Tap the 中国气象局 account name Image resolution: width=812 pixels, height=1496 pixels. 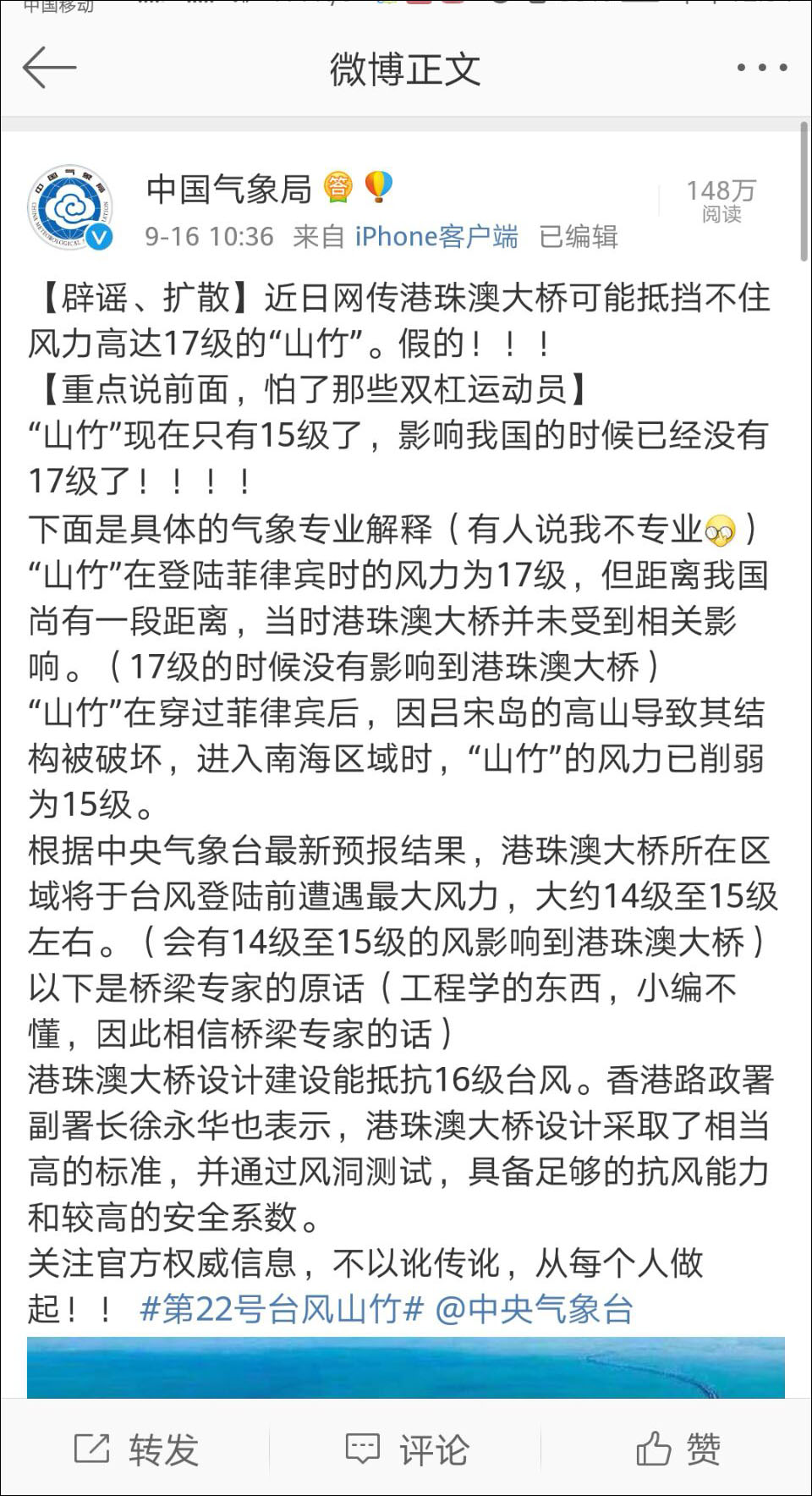229,189
